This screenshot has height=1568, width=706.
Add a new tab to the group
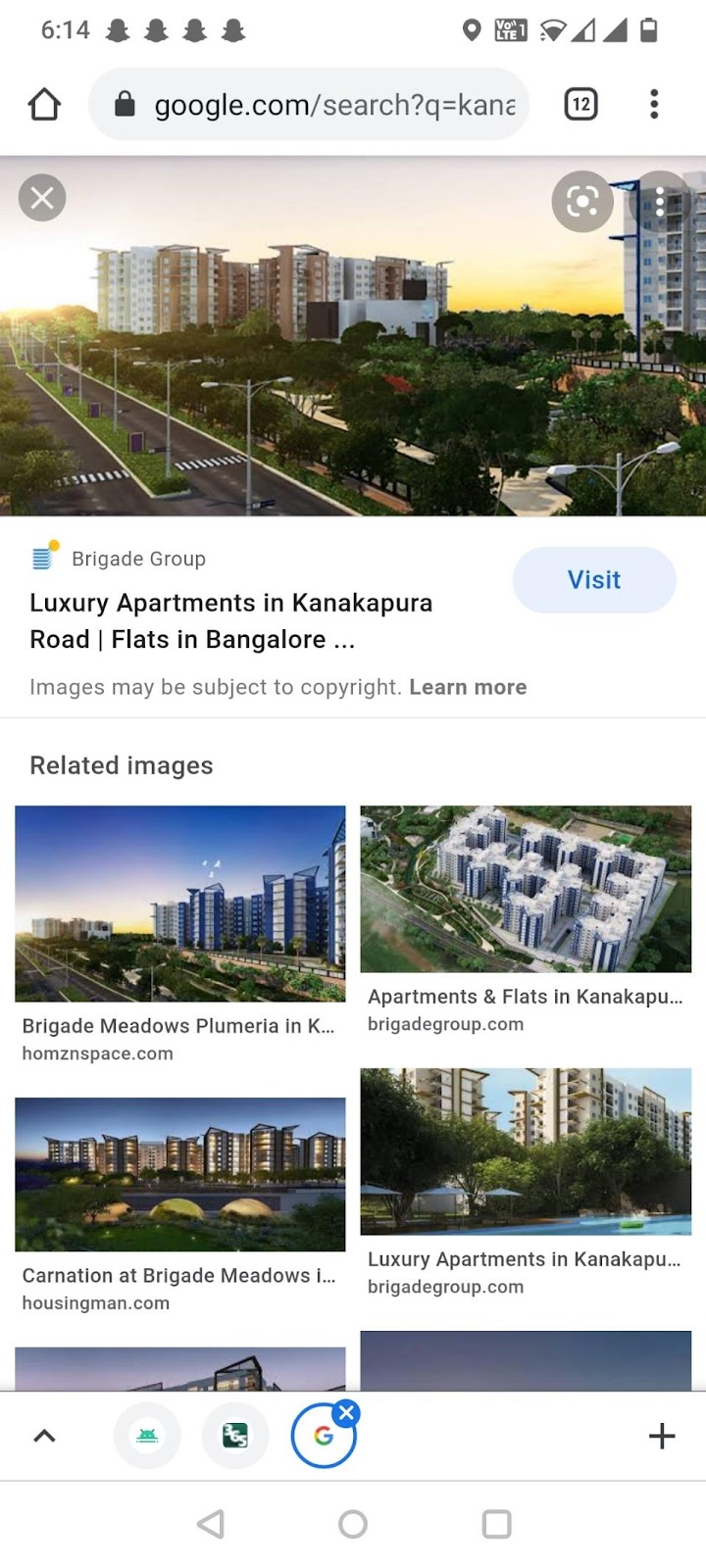pos(662,1437)
